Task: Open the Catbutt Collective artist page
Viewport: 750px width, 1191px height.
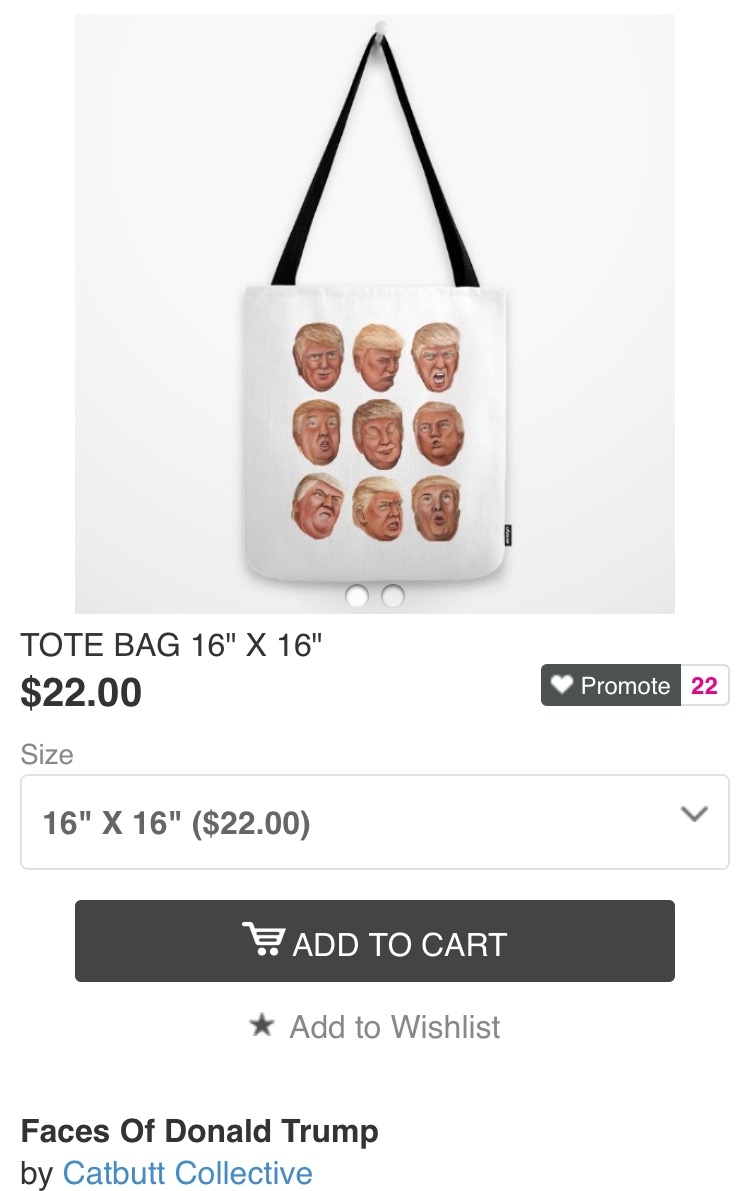Action: [x=187, y=1172]
